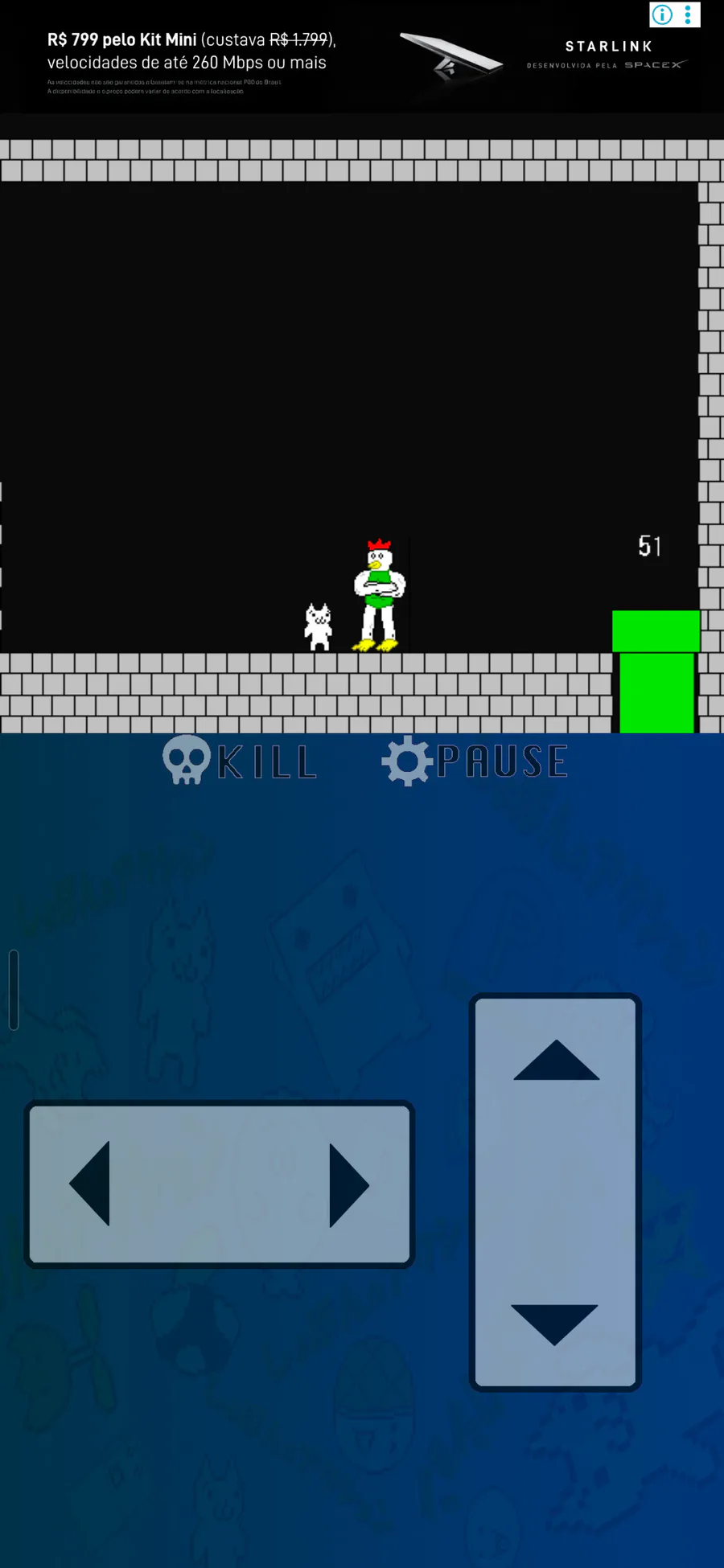The image size is (724, 1568).
Task: Open the ad info icon
Action: pyautogui.click(x=662, y=14)
